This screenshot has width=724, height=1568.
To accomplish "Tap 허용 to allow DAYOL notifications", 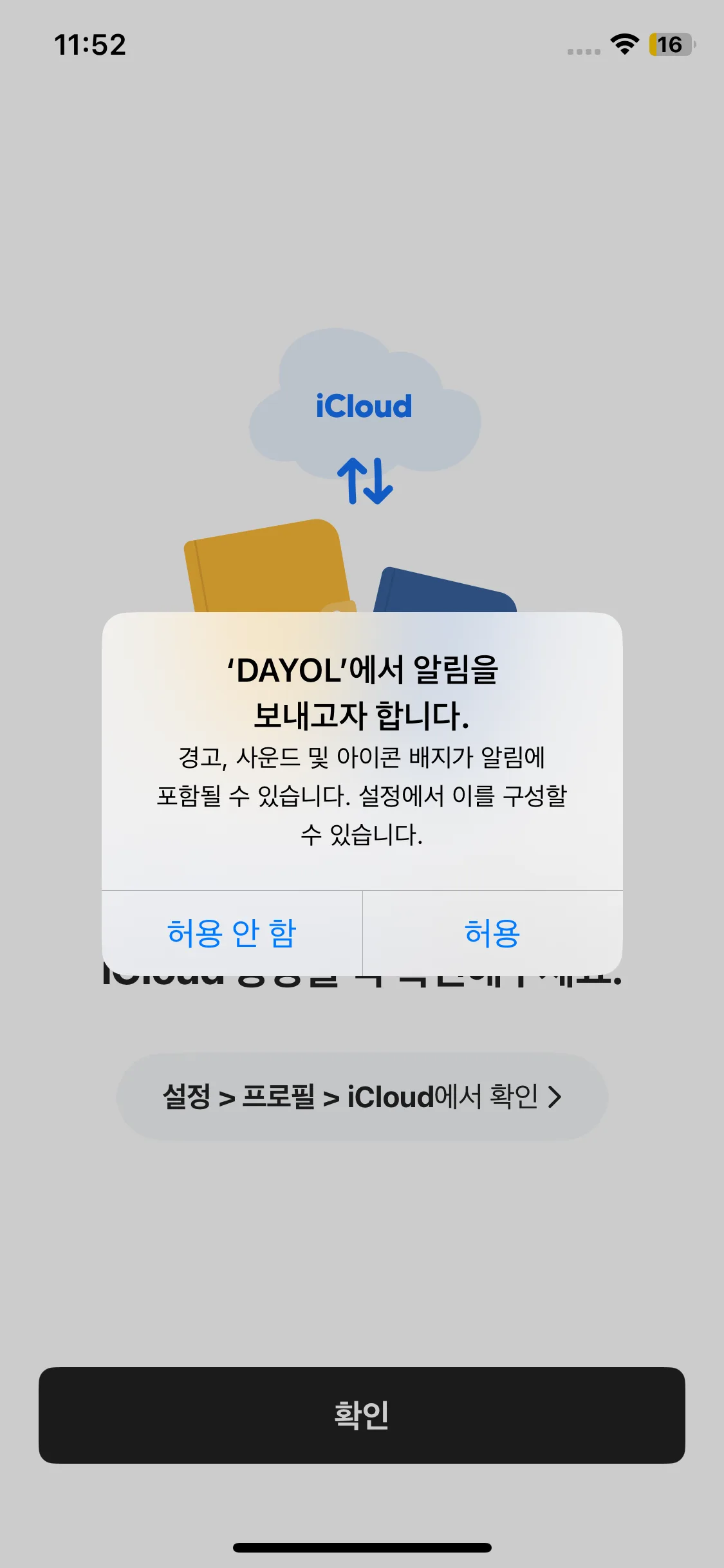I will [x=492, y=933].
